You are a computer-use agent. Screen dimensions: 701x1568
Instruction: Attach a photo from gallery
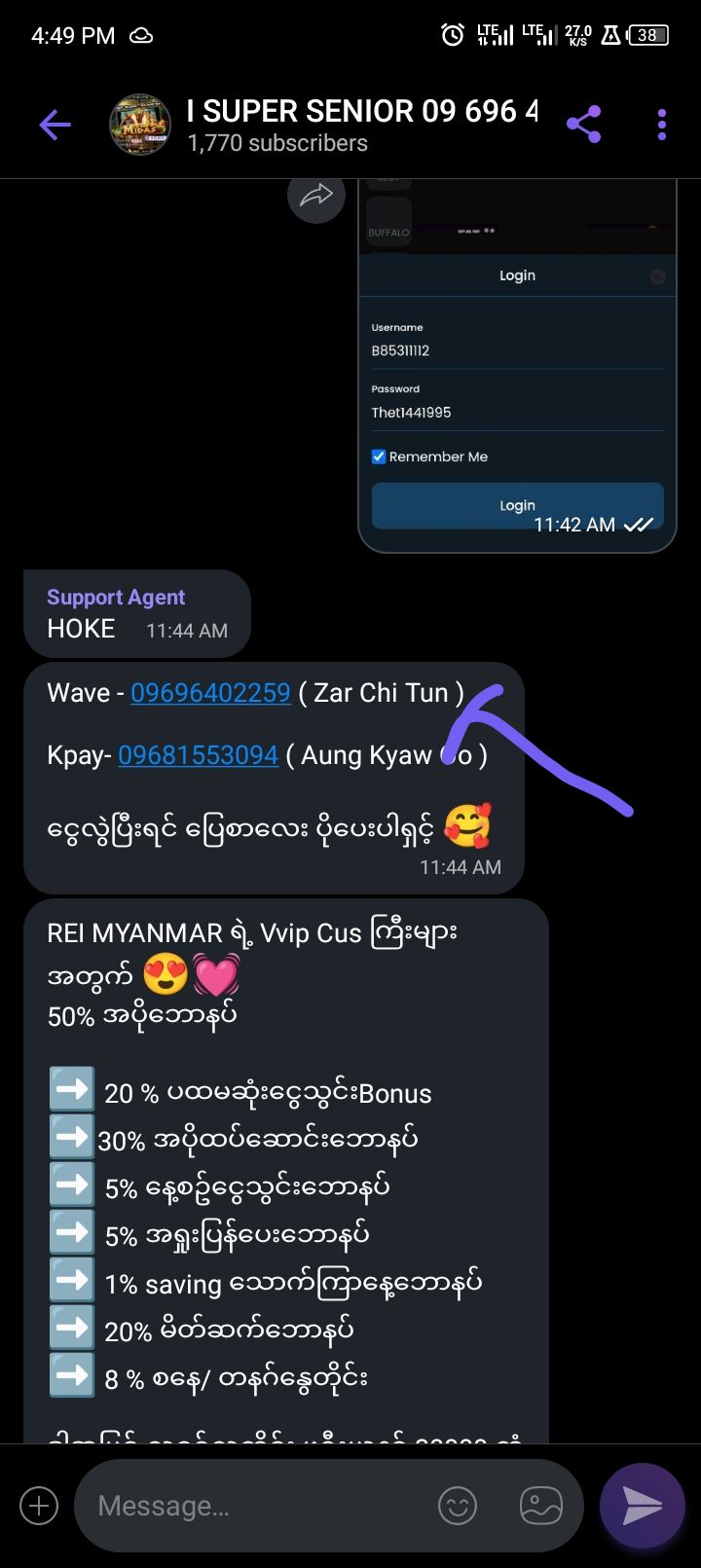click(x=541, y=1507)
